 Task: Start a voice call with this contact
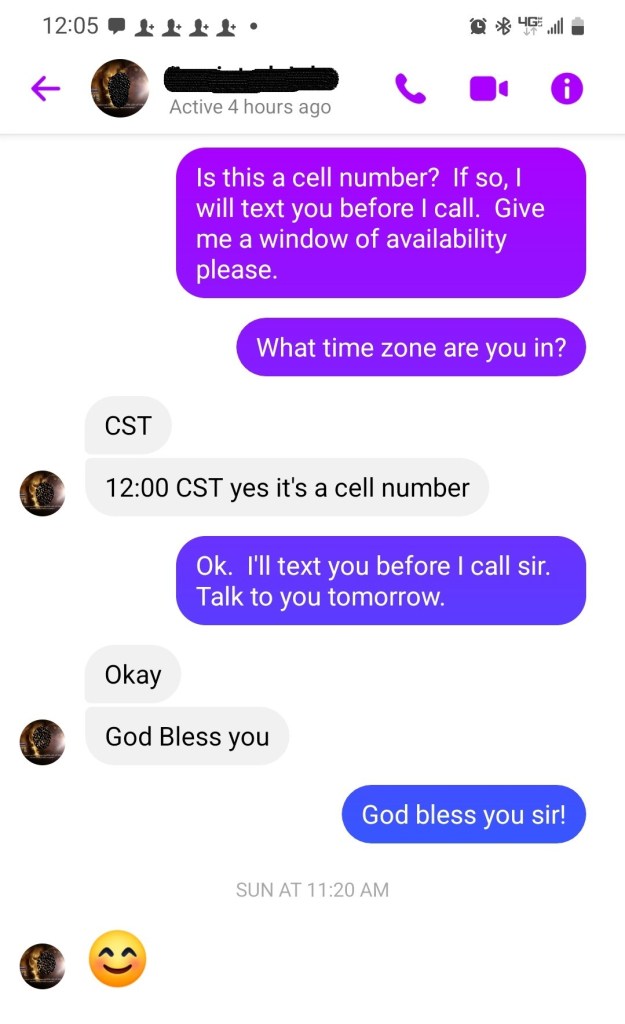(410, 89)
